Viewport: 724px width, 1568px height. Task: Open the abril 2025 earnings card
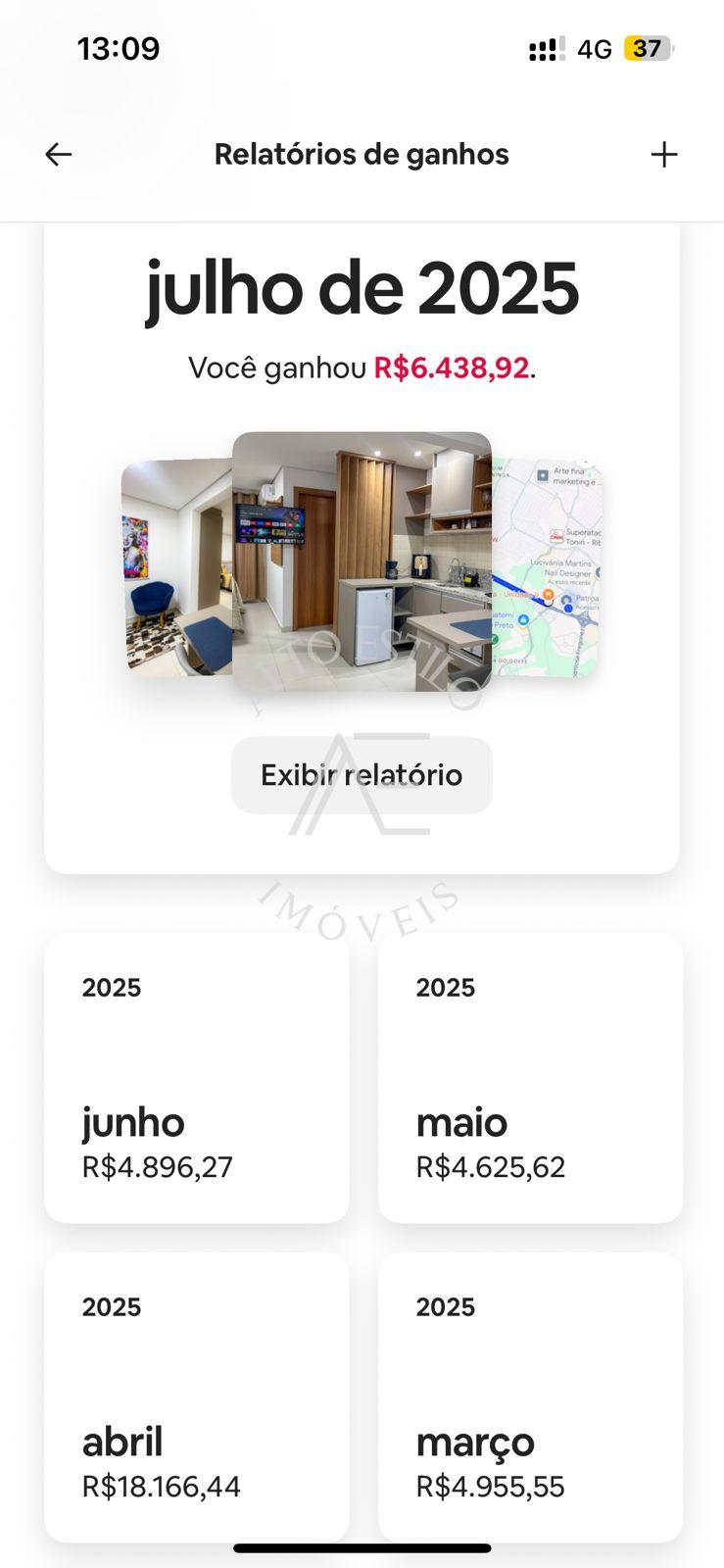coord(197,1397)
